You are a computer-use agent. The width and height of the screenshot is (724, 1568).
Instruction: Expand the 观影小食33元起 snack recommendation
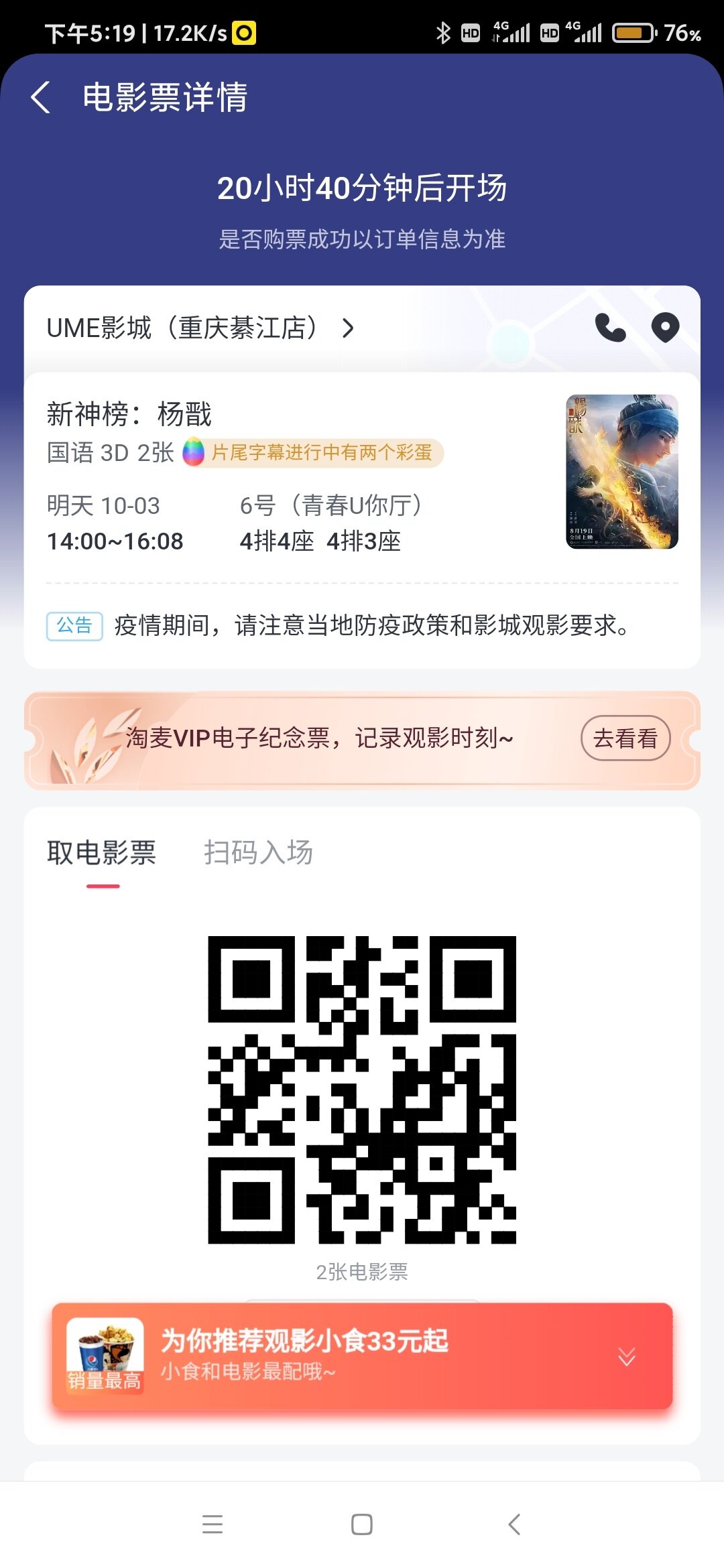[x=362, y=1356]
